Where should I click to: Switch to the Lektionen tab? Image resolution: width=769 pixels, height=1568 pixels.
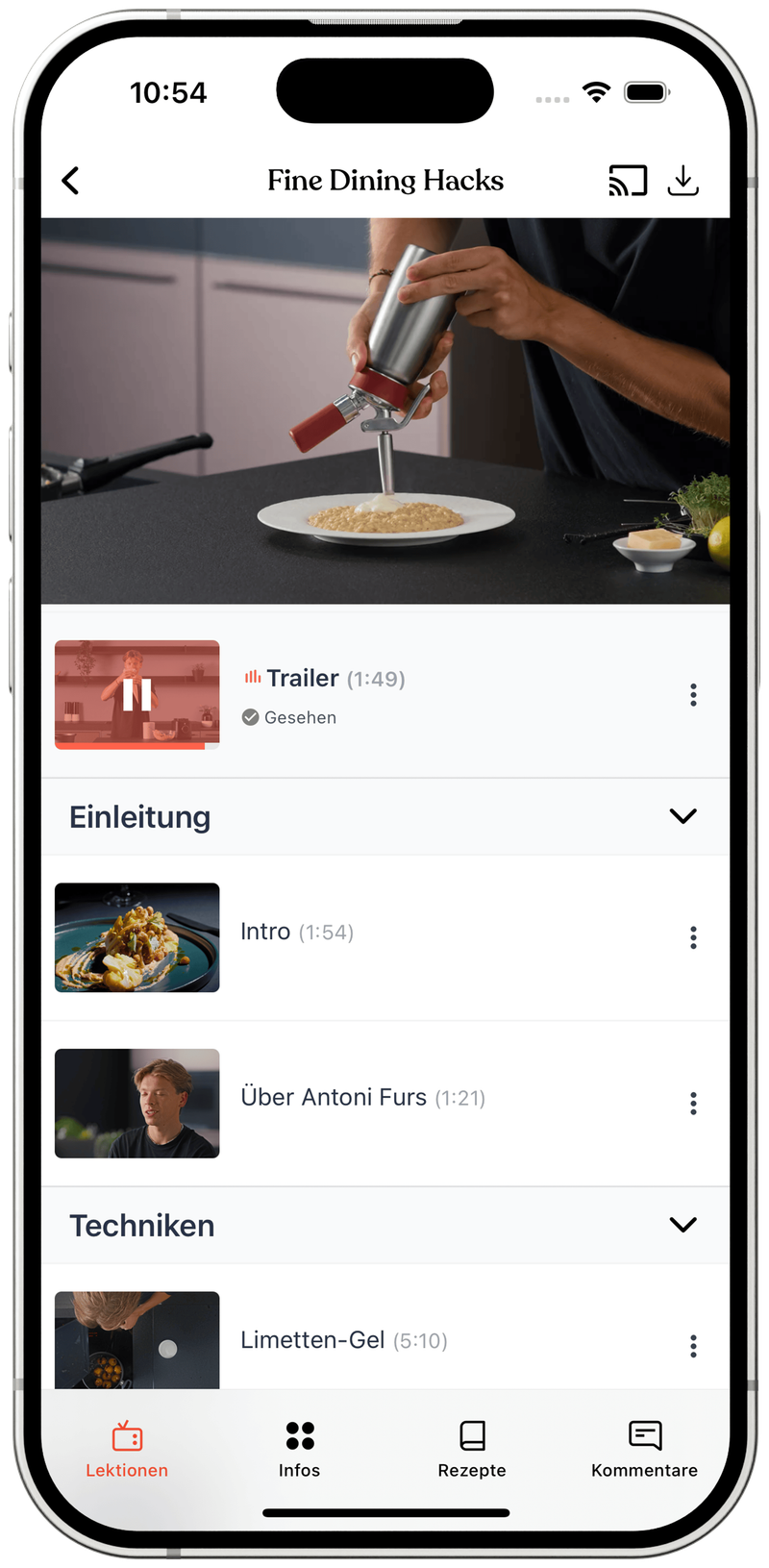tap(127, 1450)
